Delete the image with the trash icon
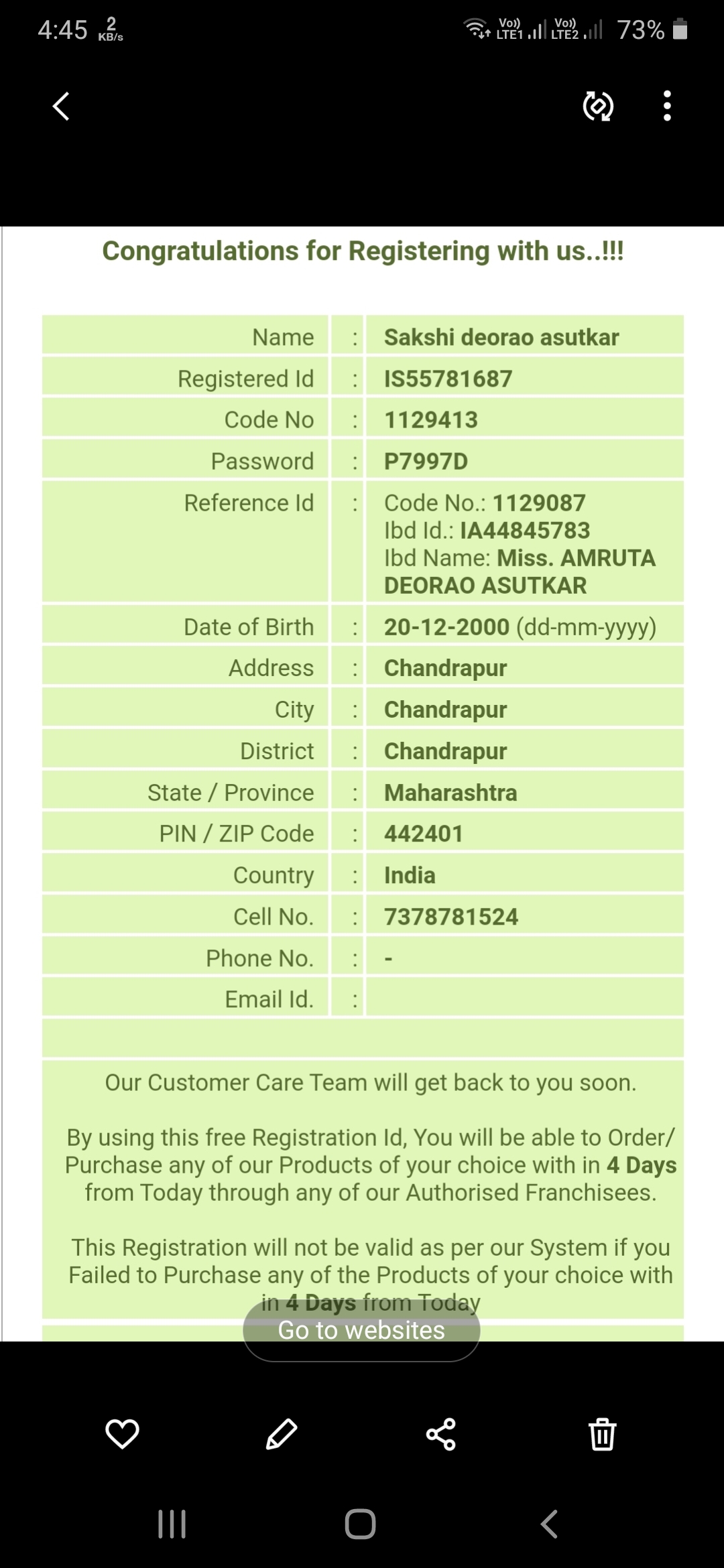This screenshot has height=1568, width=724. [602, 1434]
